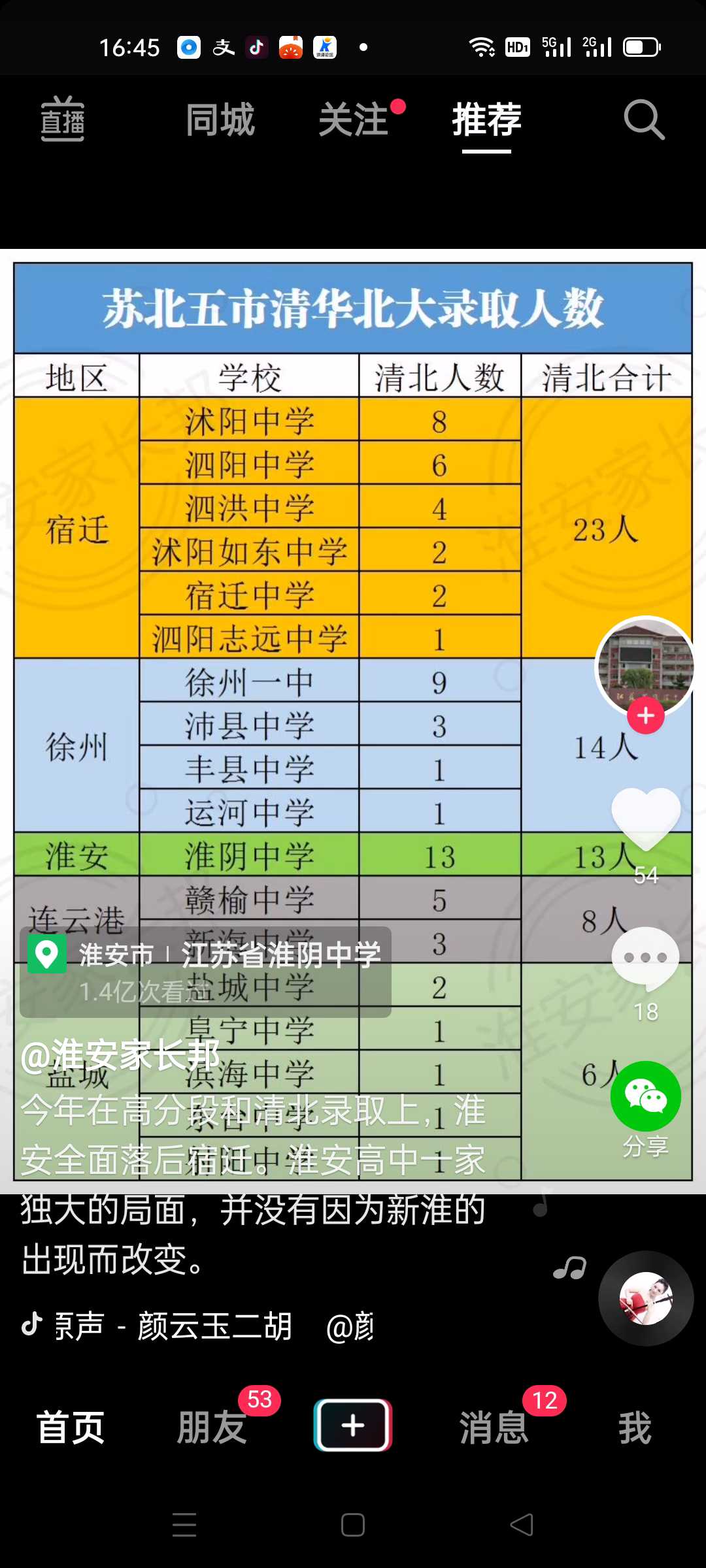This screenshot has width=706, height=1568.
Task: Follow the author with the red plus
Action: coord(646,715)
